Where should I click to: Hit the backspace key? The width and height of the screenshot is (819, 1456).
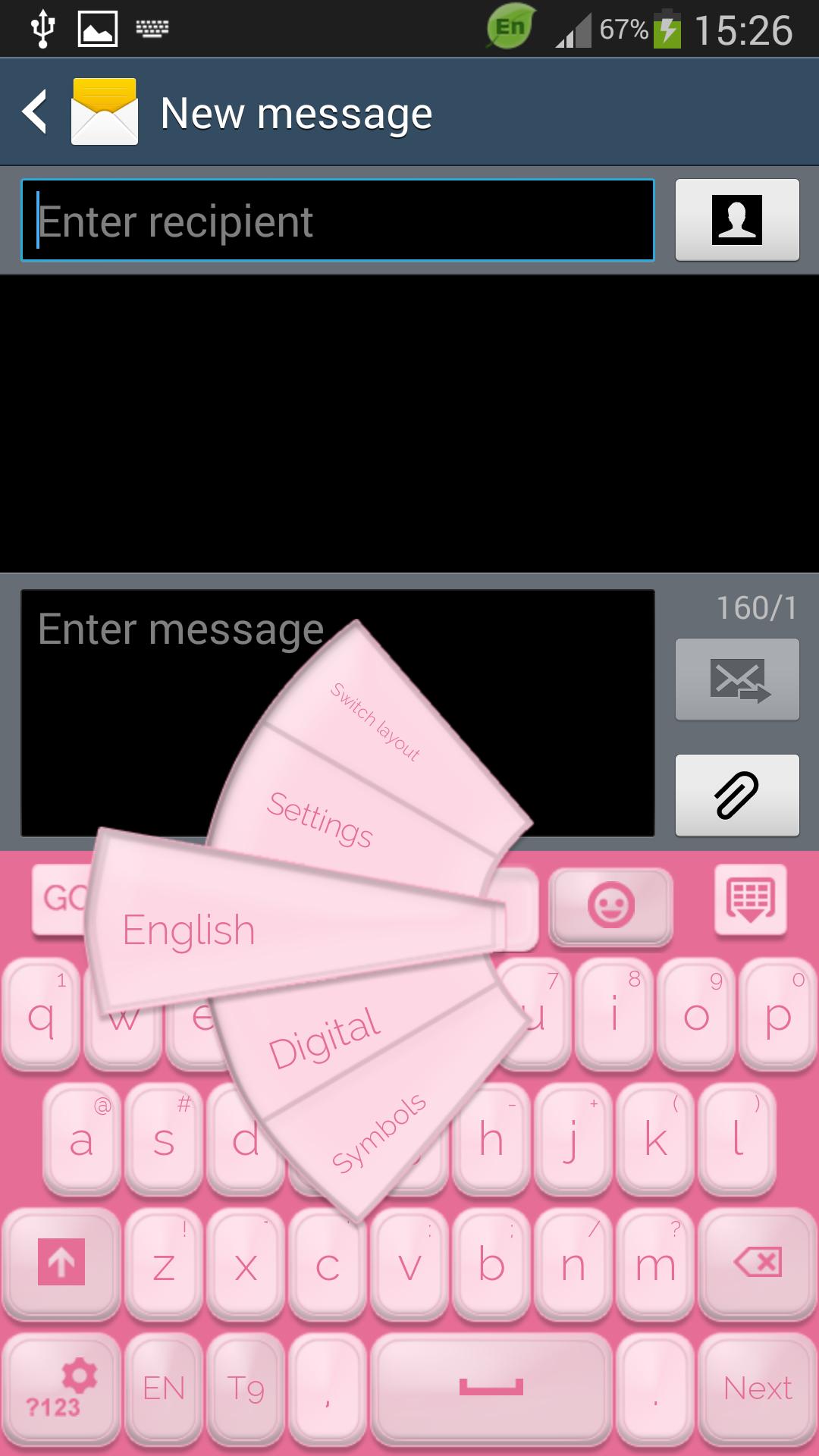[x=757, y=1262]
